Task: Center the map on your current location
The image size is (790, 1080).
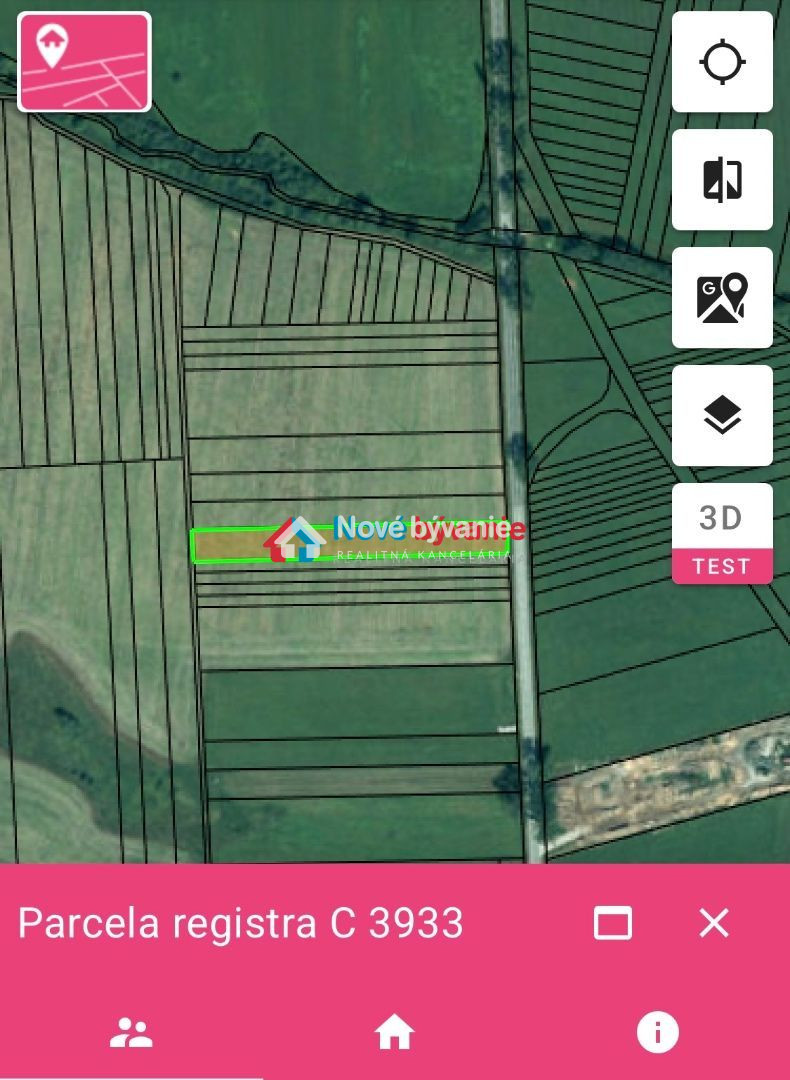Action: [722, 61]
